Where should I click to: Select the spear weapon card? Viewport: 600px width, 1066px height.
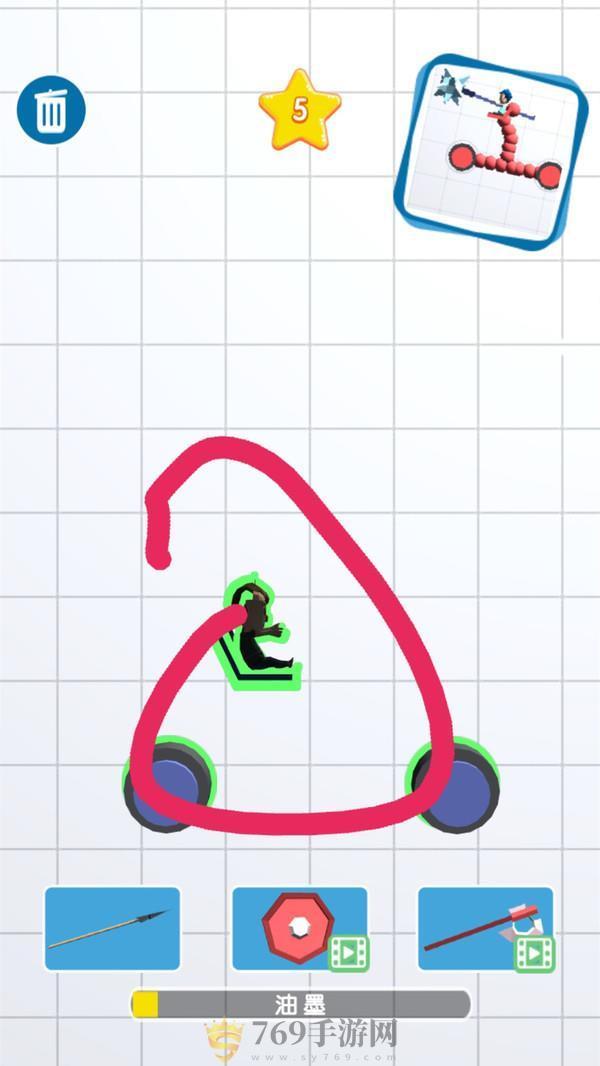(x=112, y=929)
